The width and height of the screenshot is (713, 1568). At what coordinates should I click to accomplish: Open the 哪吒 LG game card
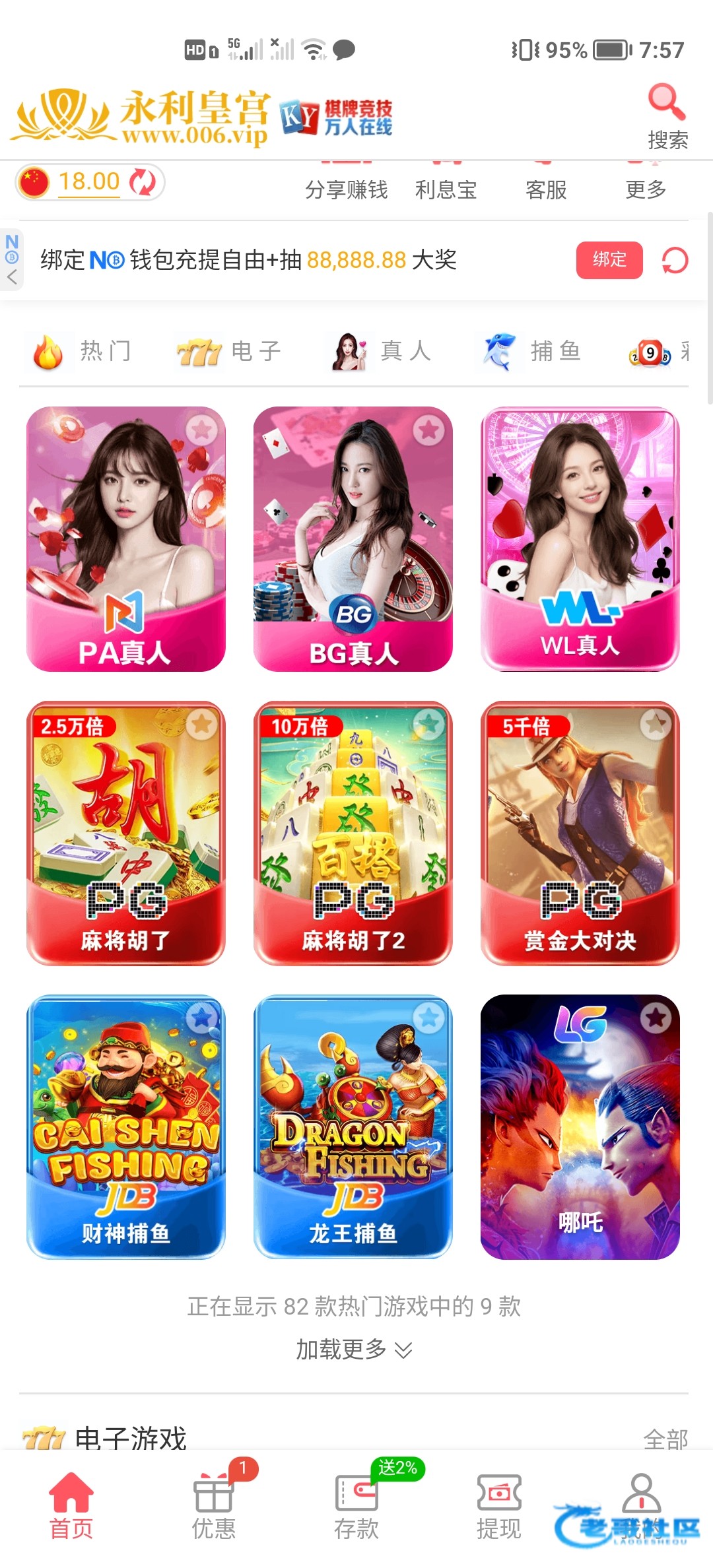[x=580, y=1127]
